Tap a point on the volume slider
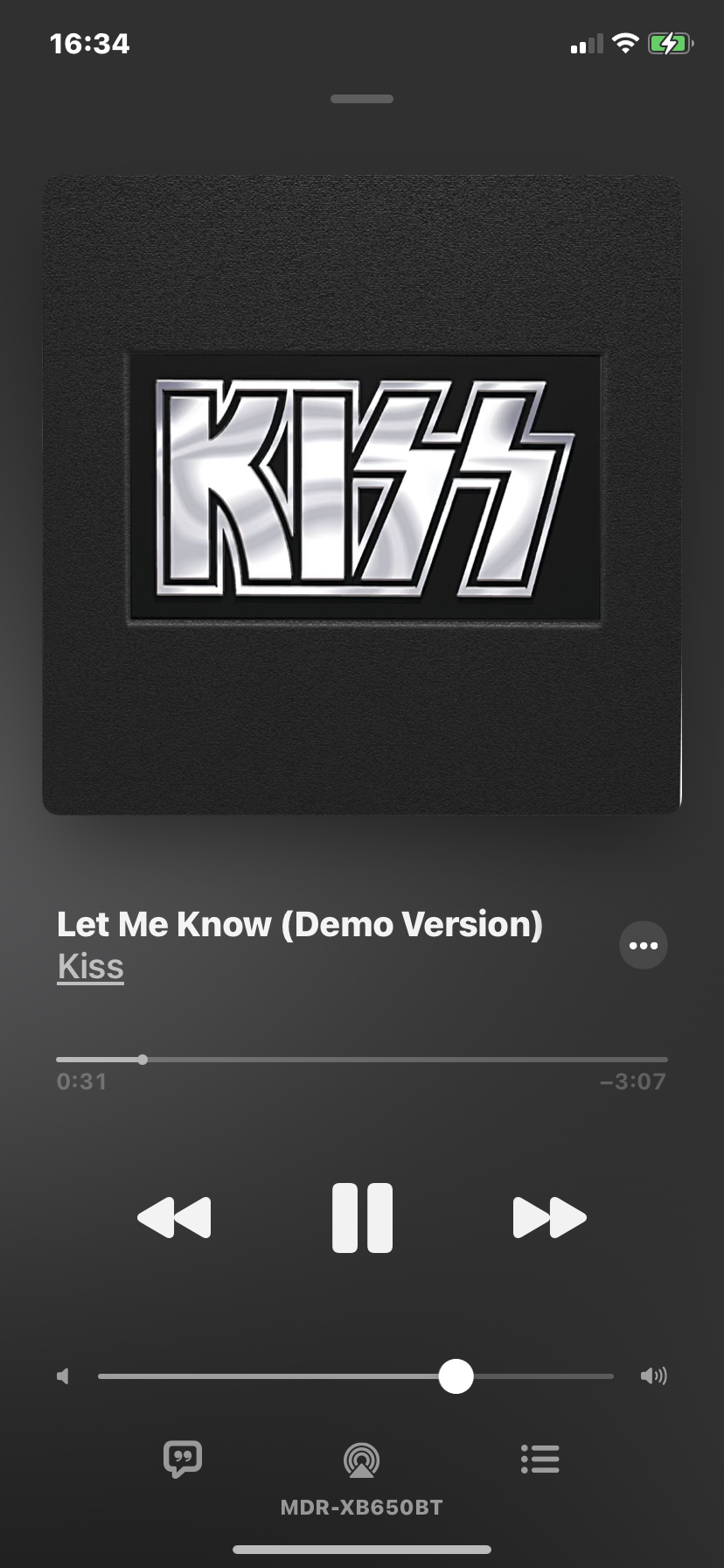This screenshot has width=724, height=1568. (356, 1376)
